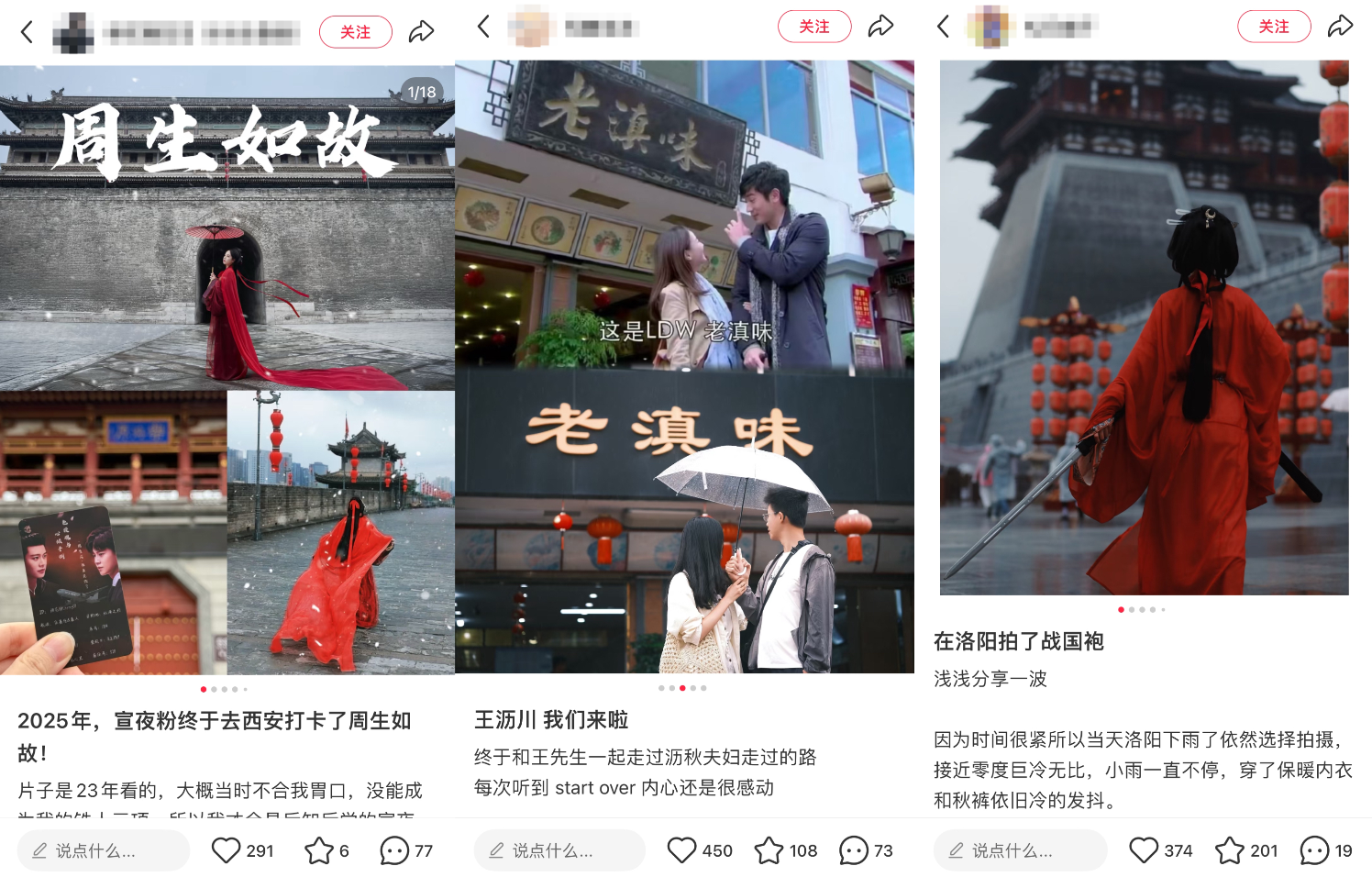
Task: Follow the author of the 在洛阳拍了战国袍 post
Action: click(x=1273, y=27)
